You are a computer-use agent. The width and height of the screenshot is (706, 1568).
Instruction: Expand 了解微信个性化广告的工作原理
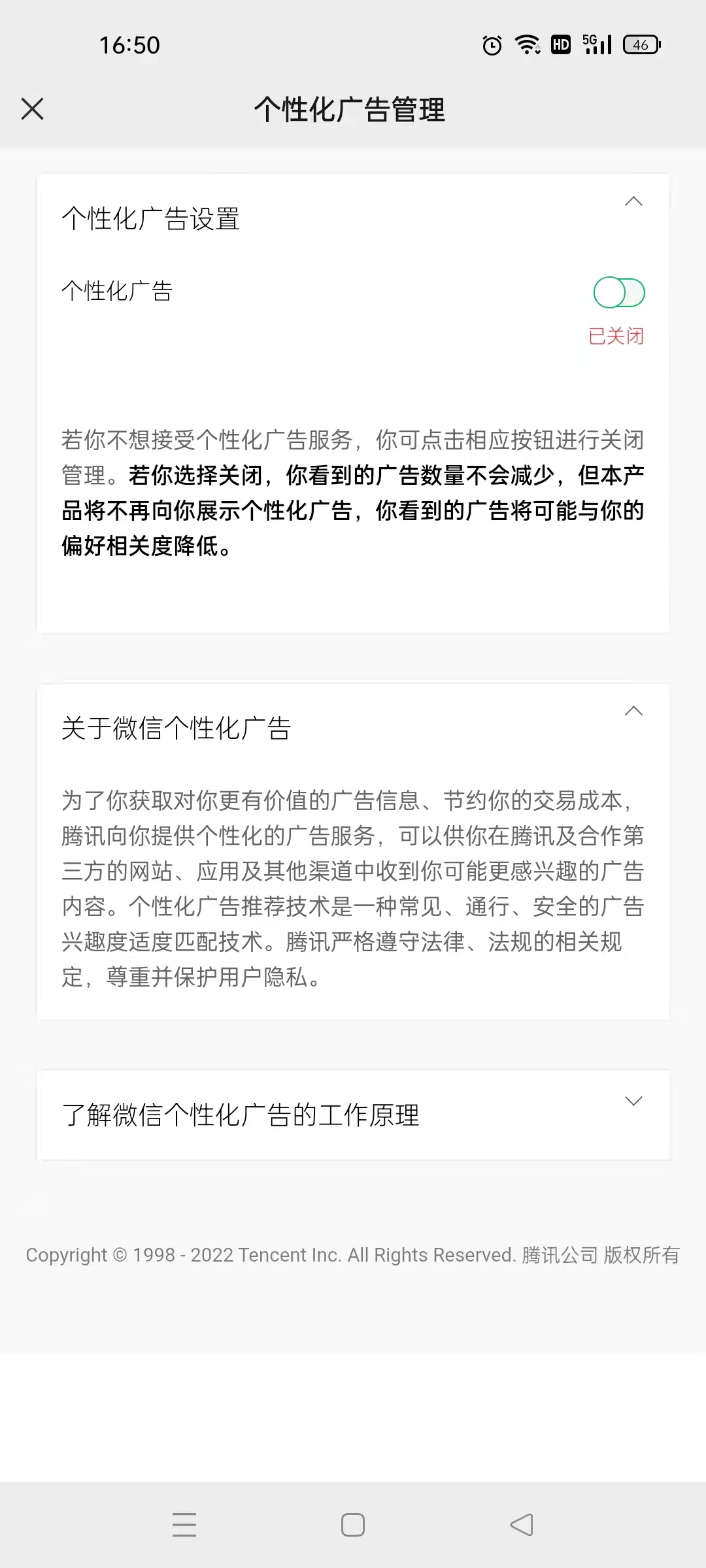[633, 1102]
